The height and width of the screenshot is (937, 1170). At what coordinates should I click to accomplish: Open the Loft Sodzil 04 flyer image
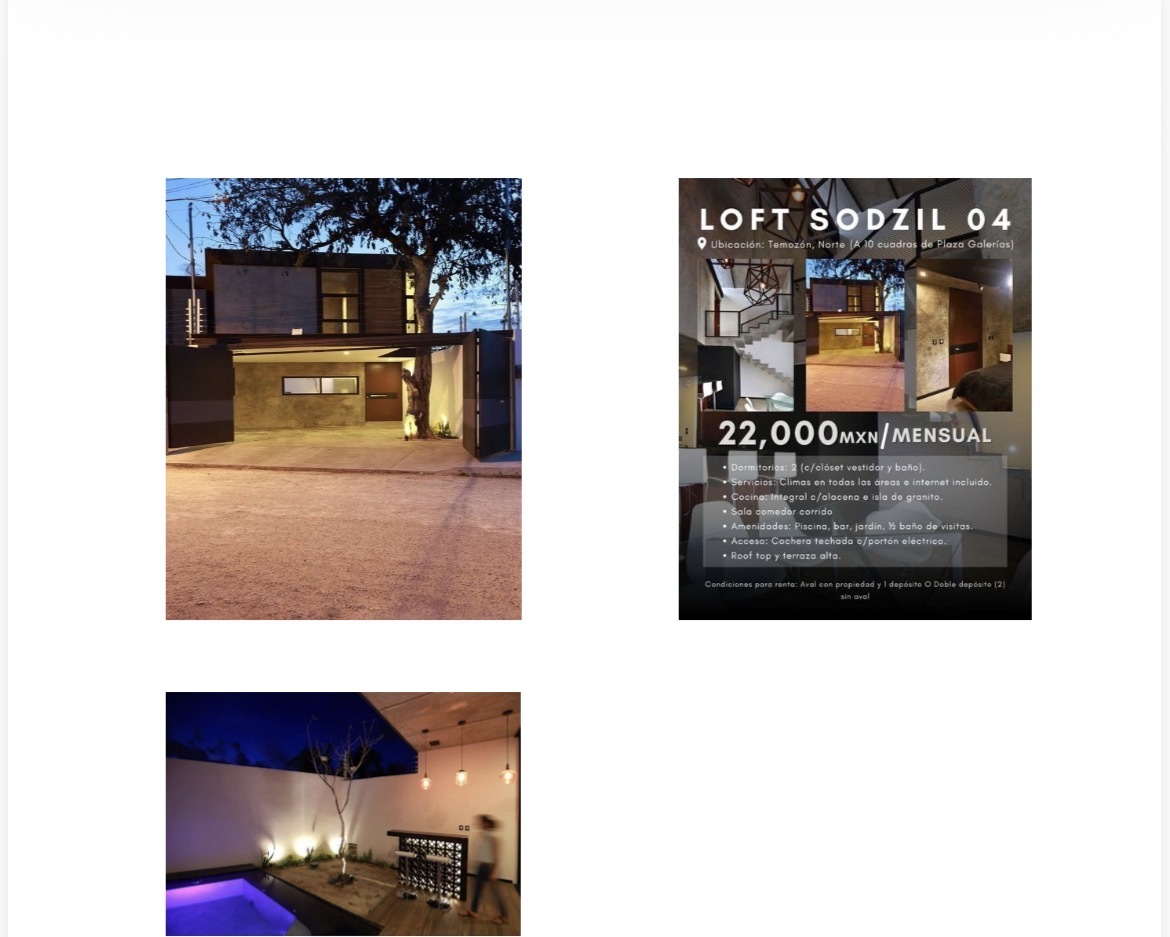[855, 398]
